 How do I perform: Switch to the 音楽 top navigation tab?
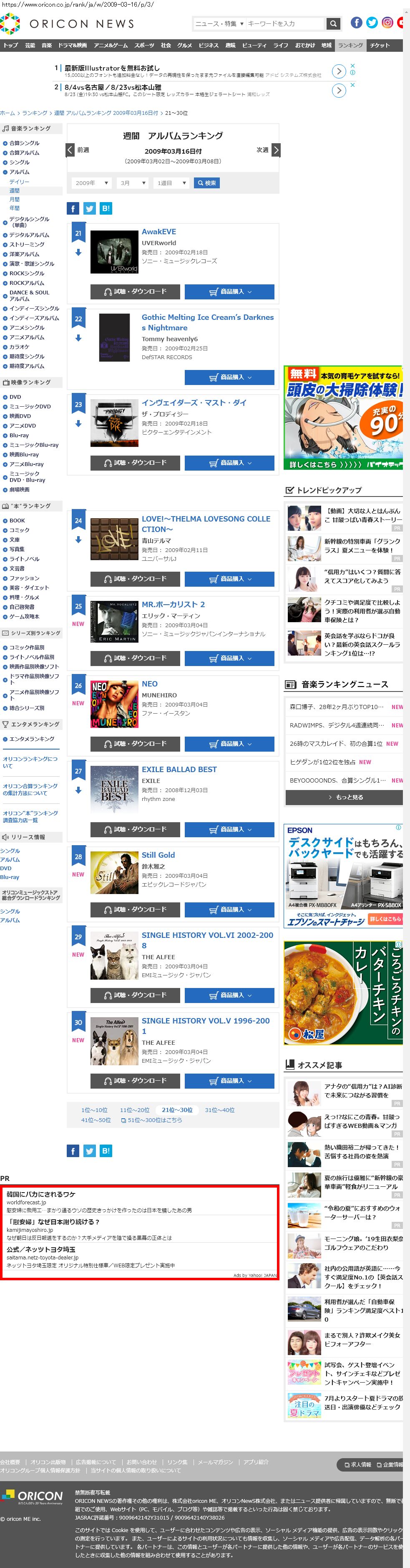coord(47,46)
